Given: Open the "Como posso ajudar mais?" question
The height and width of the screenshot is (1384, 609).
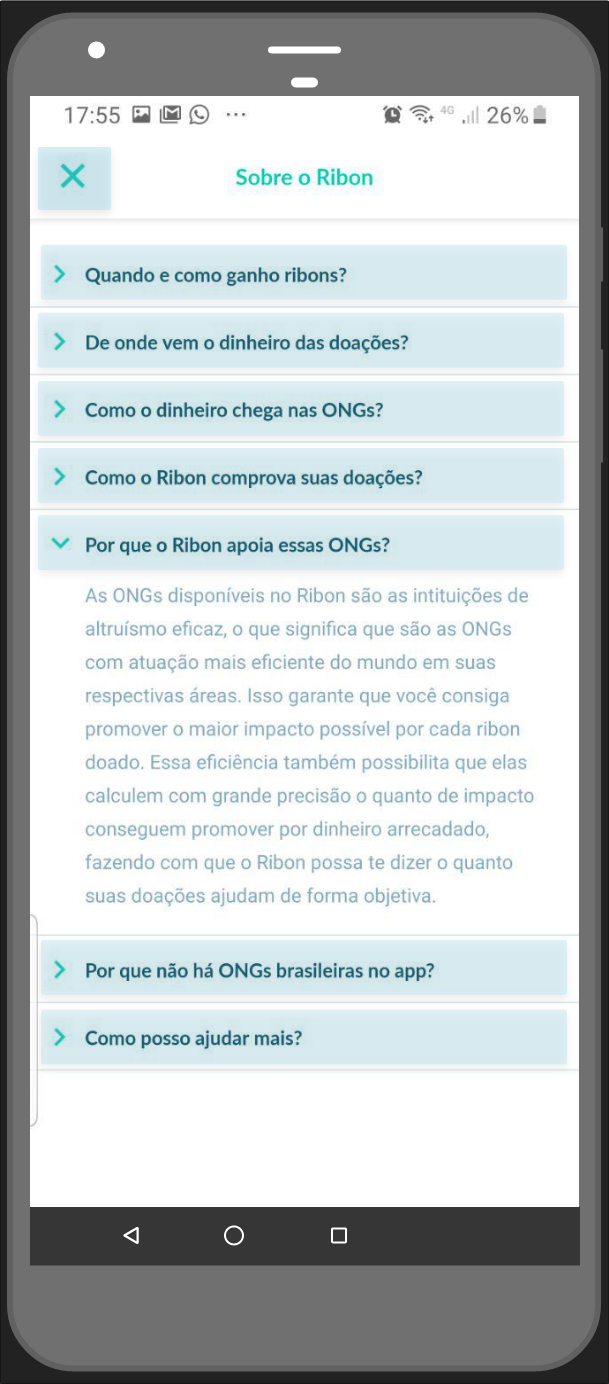Looking at the screenshot, I should pyautogui.click(x=304, y=1037).
